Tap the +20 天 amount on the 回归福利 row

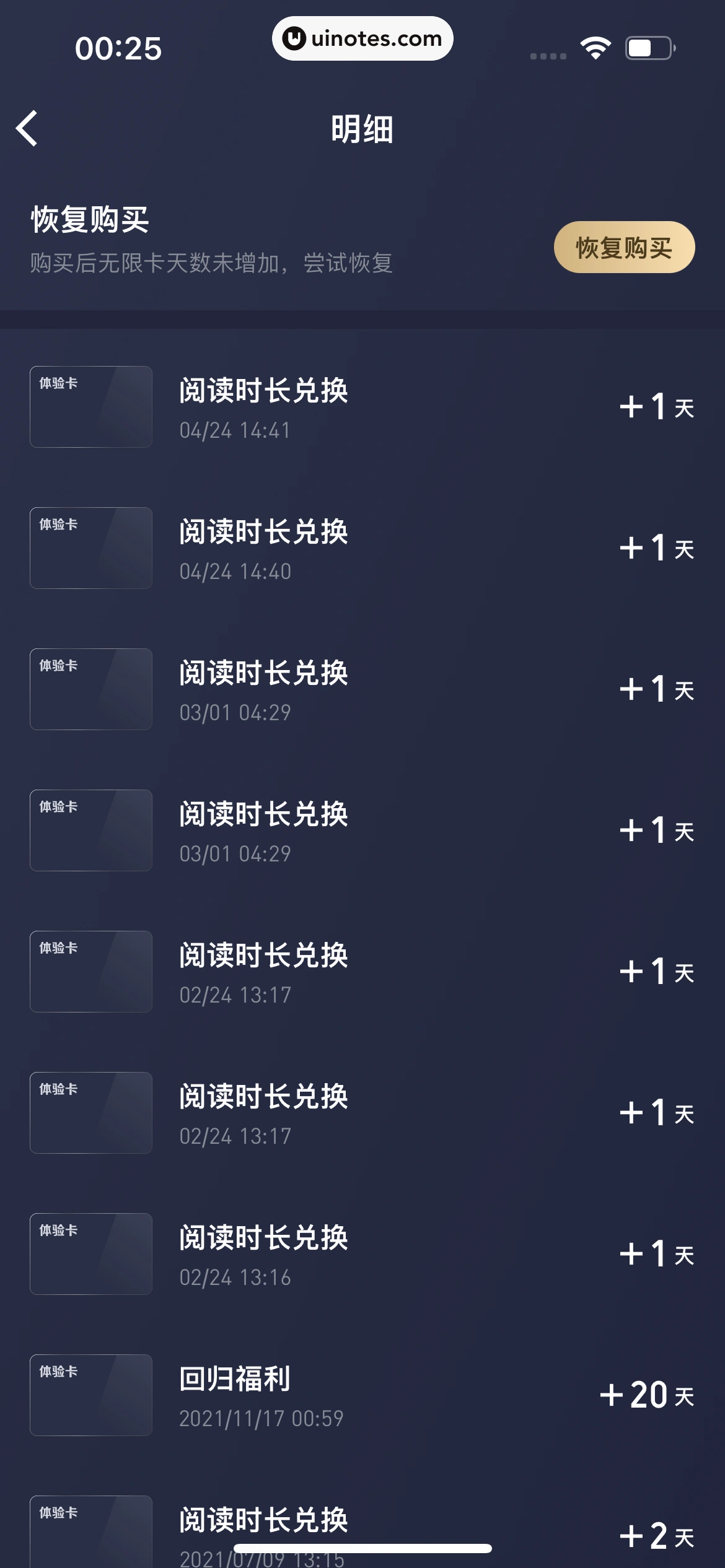[644, 1395]
